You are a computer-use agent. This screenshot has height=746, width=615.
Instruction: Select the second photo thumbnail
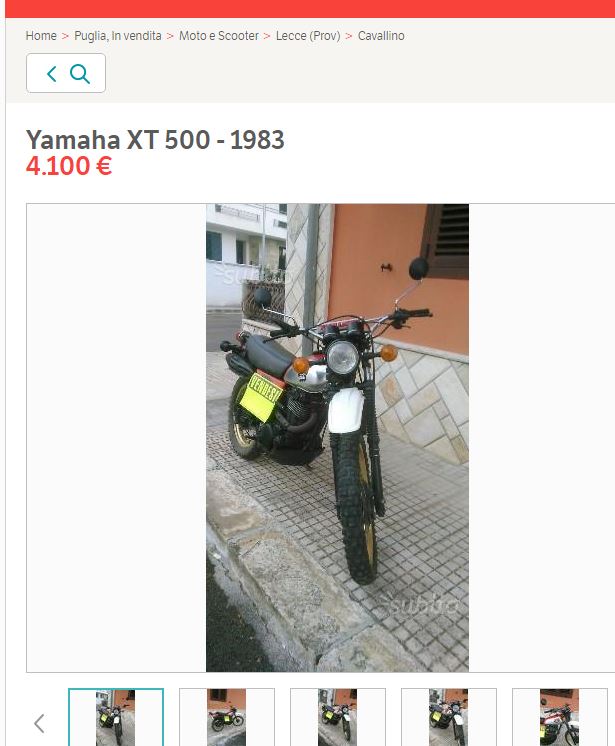tap(227, 718)
